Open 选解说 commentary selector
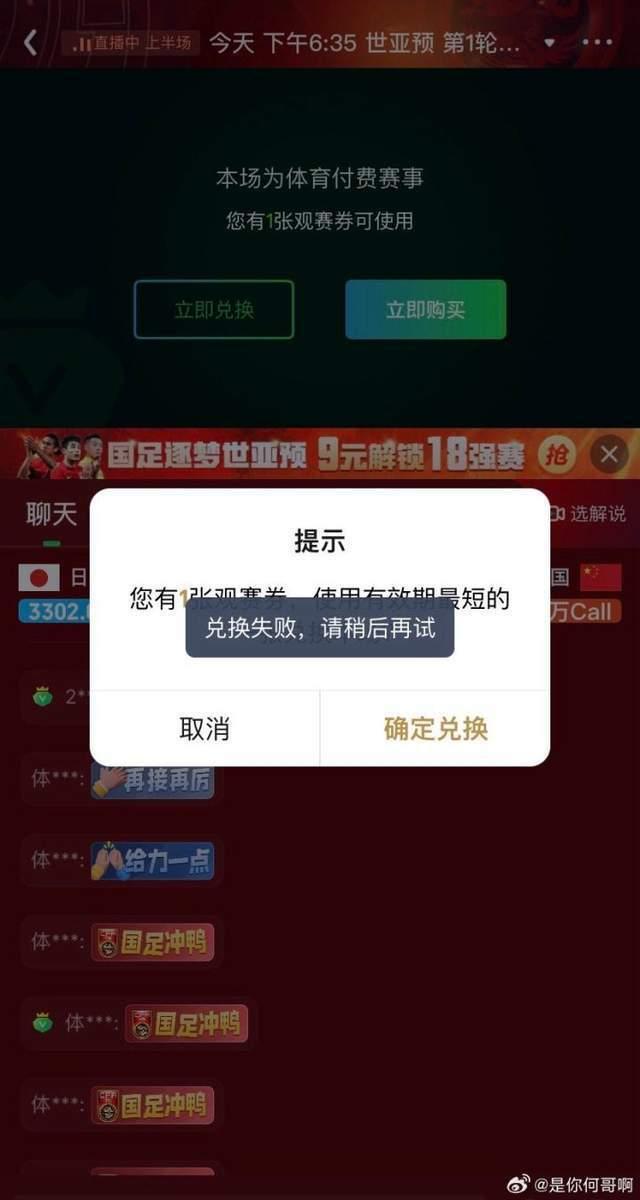Viewport: 640px width, 1200px height. coord(590,514)
